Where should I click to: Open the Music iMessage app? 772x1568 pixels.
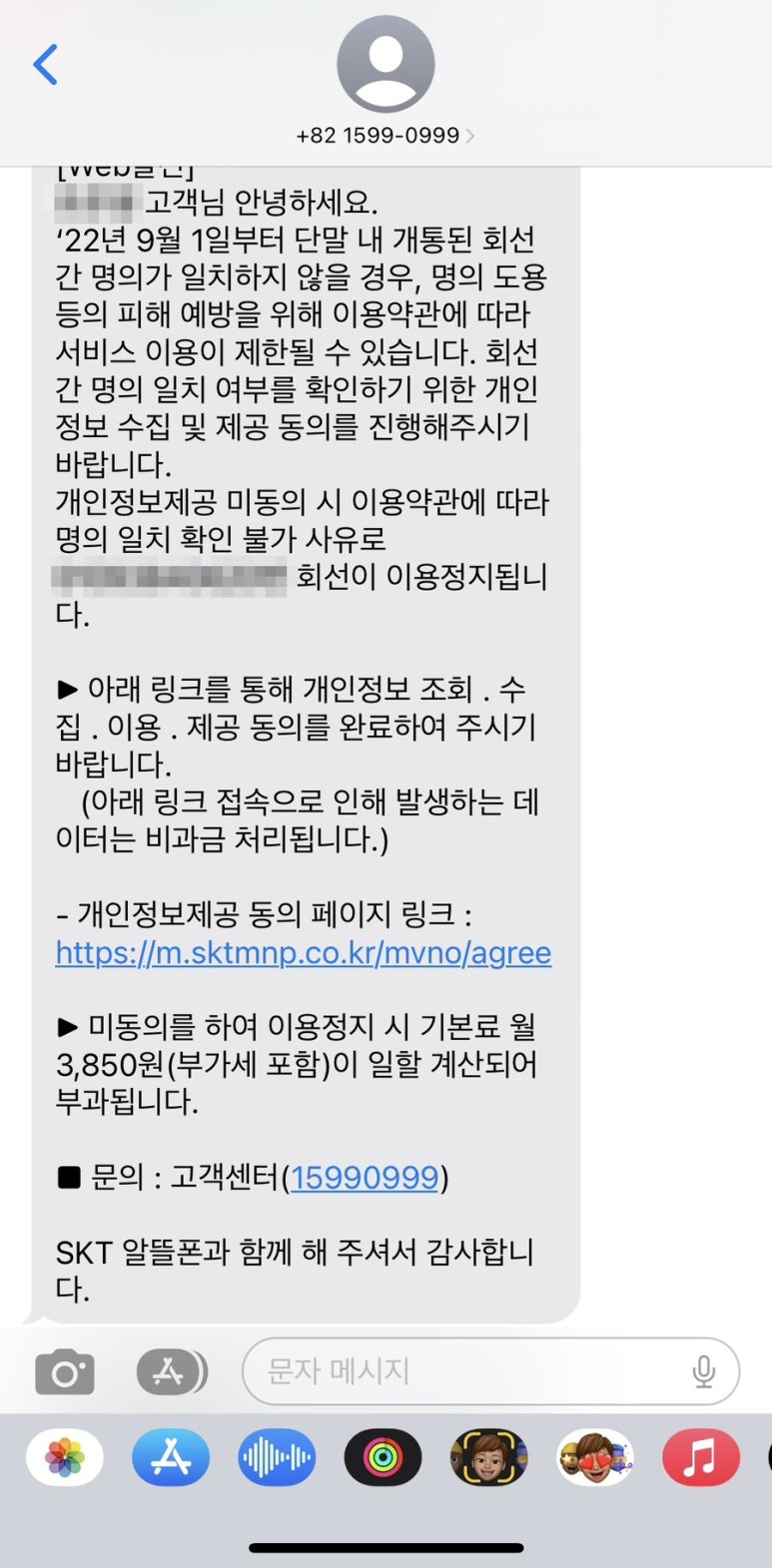(701, 1458)
